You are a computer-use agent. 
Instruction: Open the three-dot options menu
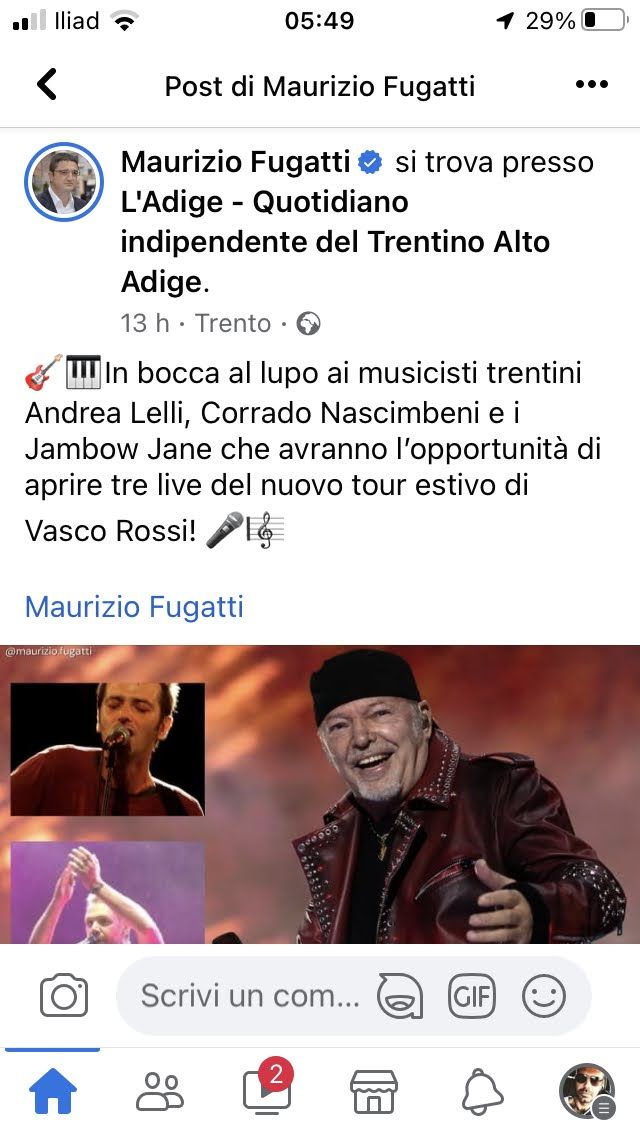pos(591,85)
